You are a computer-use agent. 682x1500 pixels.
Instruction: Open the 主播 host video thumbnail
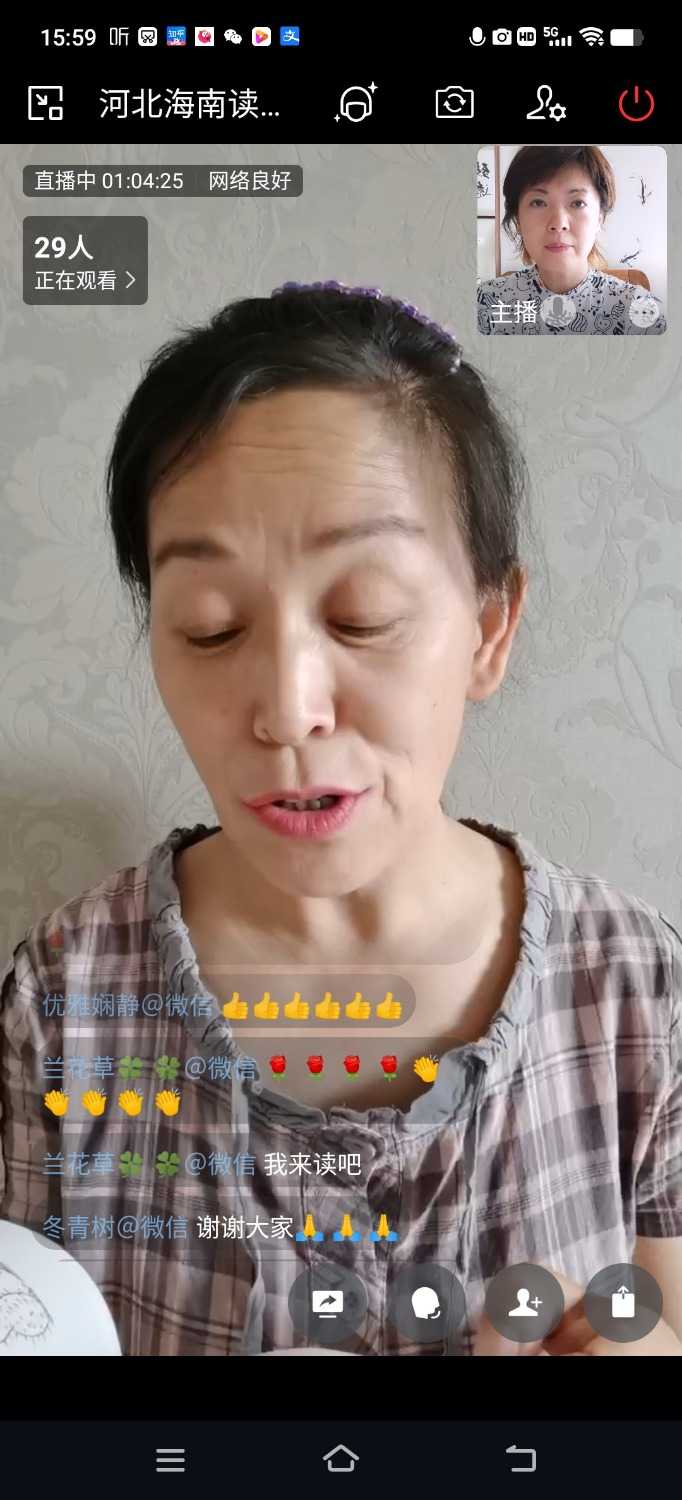[x=571, y=240]
